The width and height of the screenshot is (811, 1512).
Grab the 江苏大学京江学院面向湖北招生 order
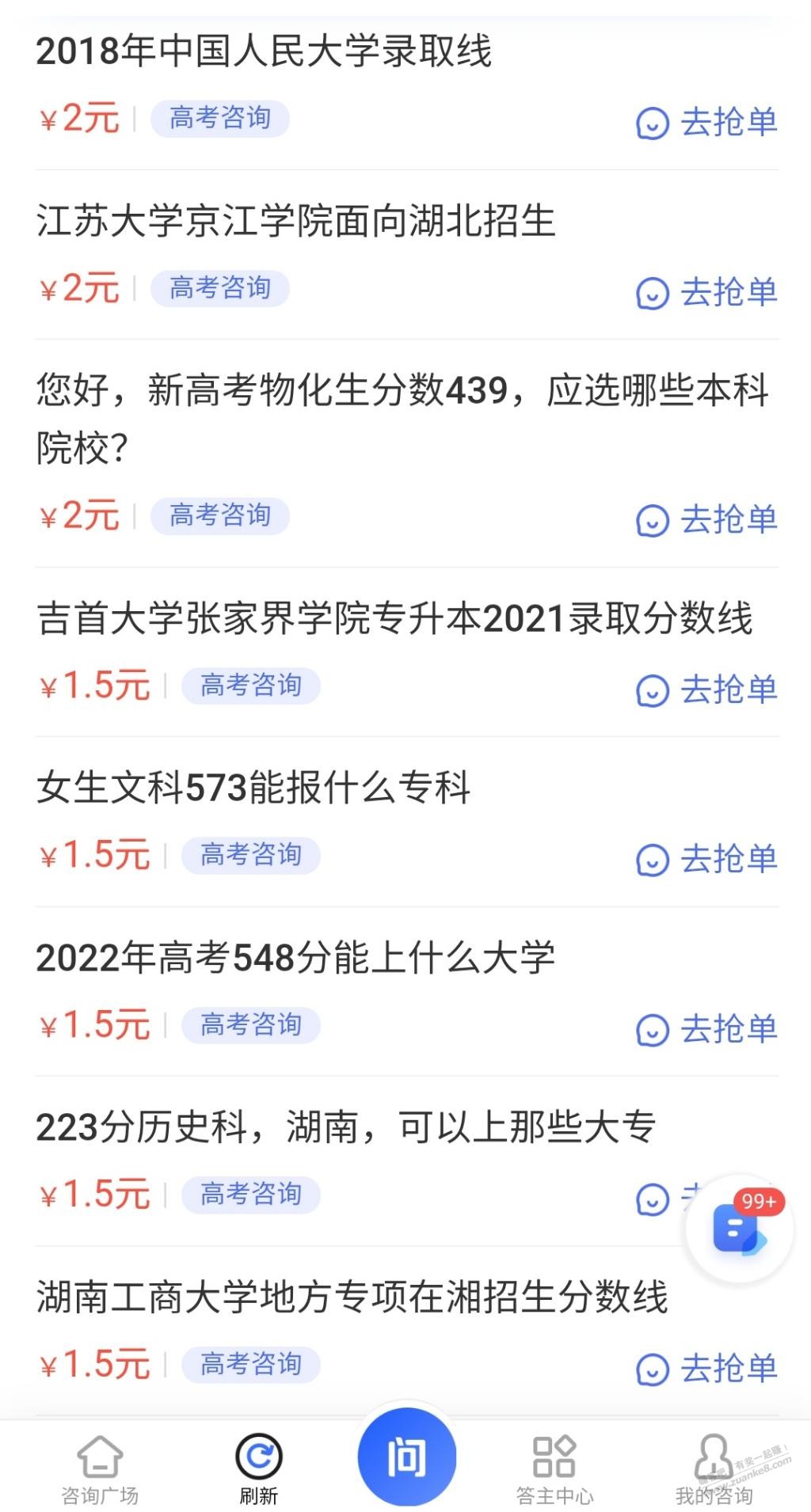(706, 293)
